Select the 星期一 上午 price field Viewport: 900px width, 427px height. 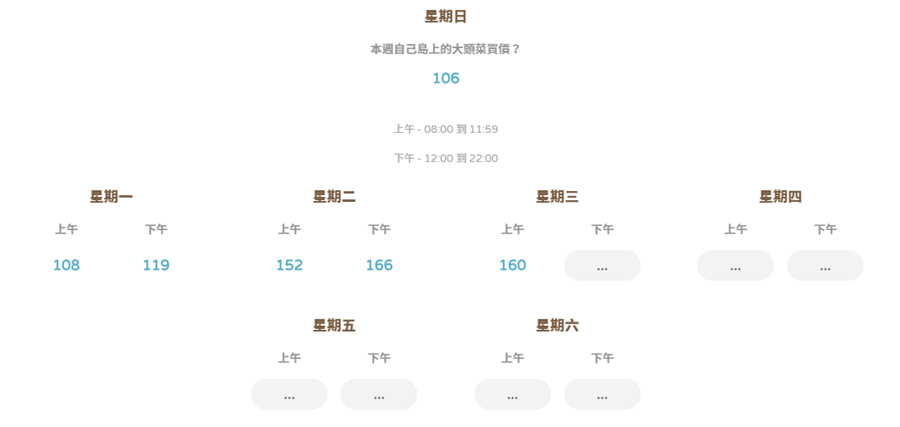coord(66,265)
